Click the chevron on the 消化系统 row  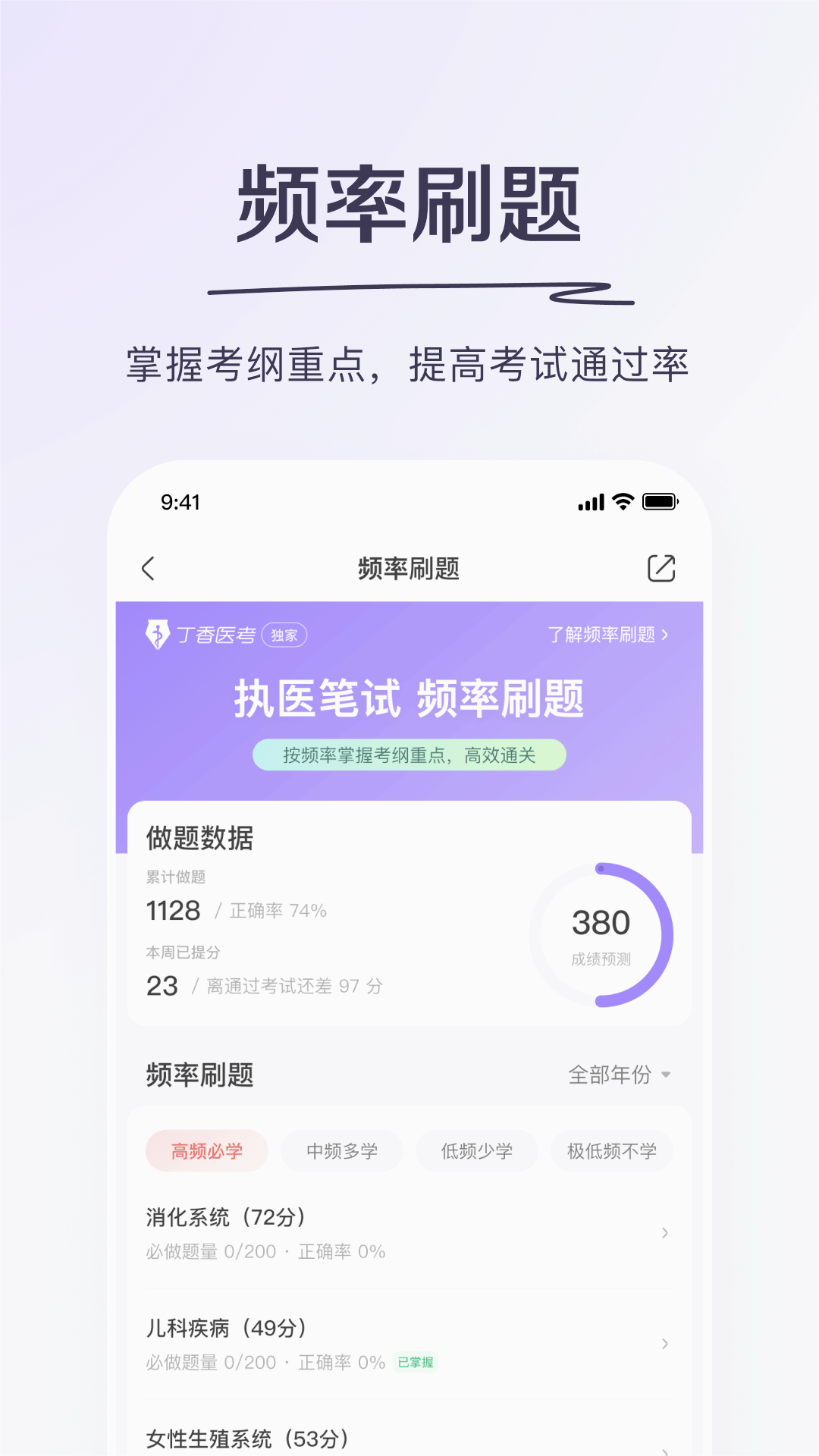(665, 1232)
